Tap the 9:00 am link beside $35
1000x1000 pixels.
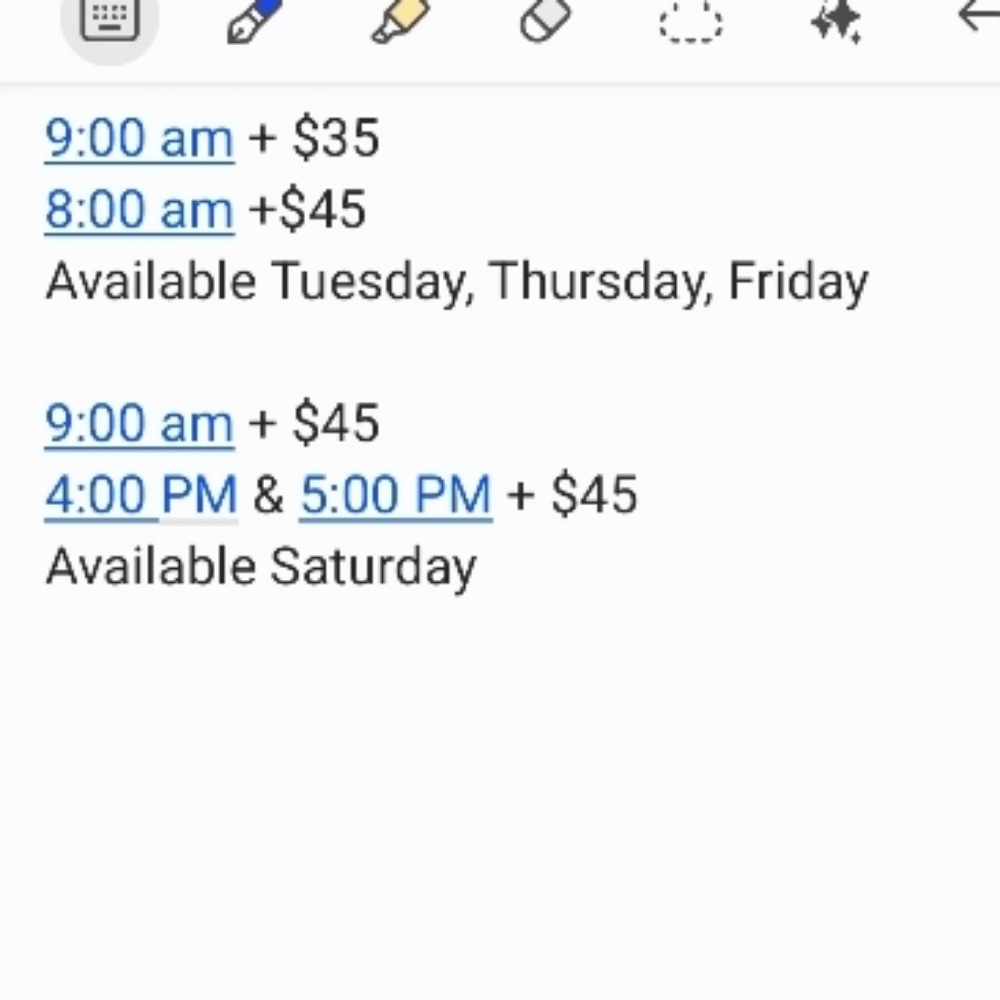coord(139,138)
